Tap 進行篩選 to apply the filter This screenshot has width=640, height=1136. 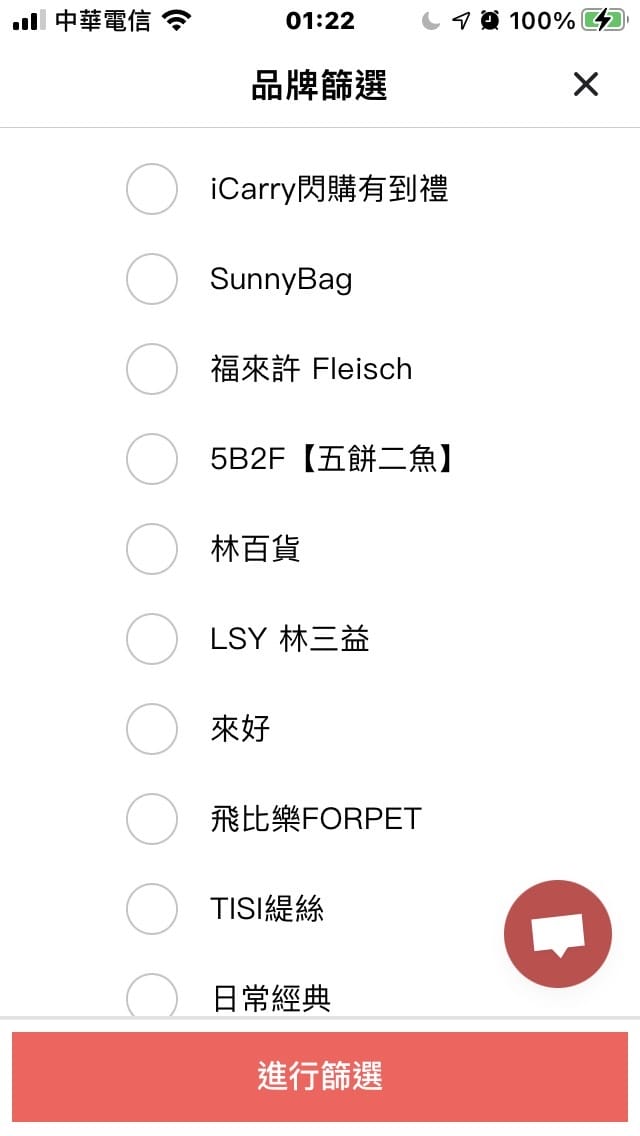click(x=320, y=1076)
